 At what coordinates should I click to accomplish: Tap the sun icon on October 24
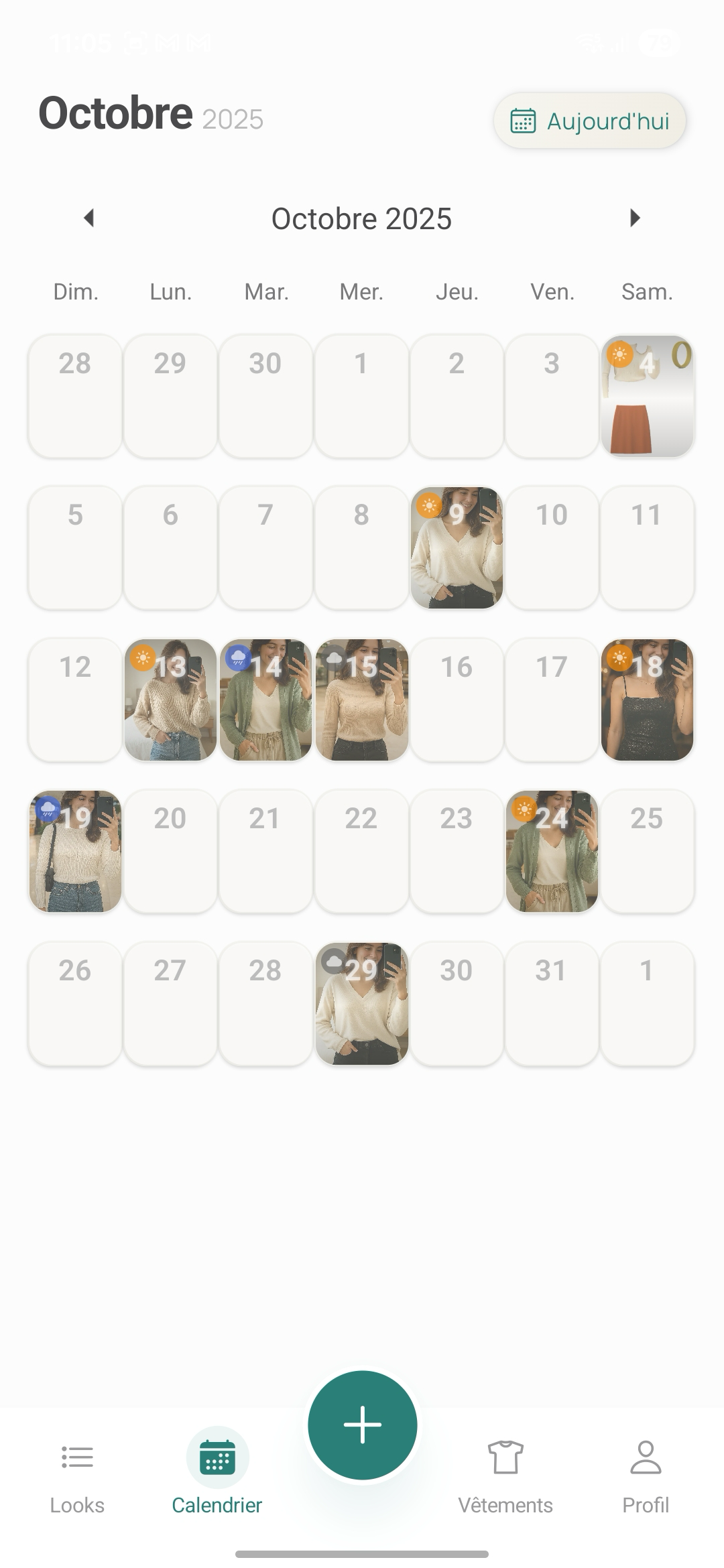[x=525, y=809]
